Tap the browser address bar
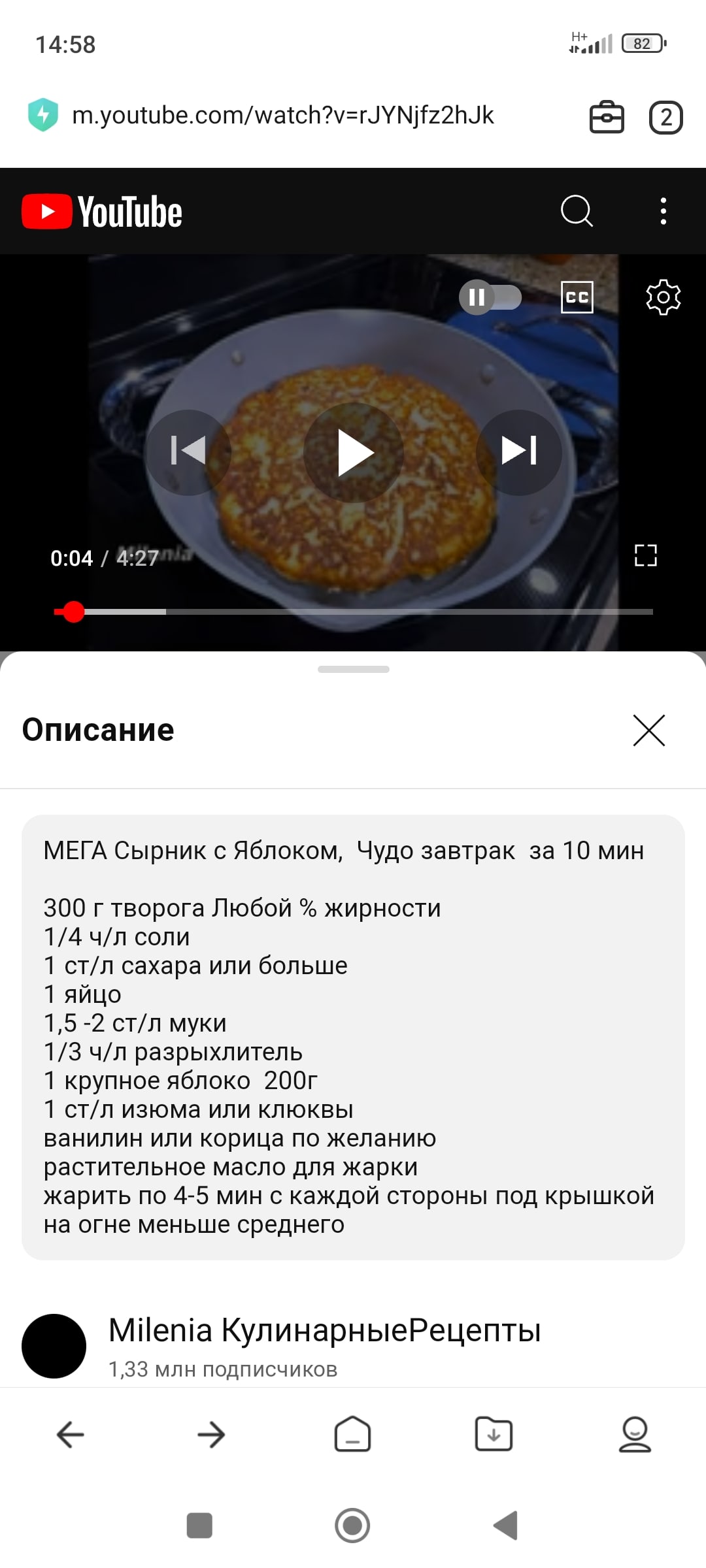Screen dimensions: 706x1568 click(x=282, y=116)
